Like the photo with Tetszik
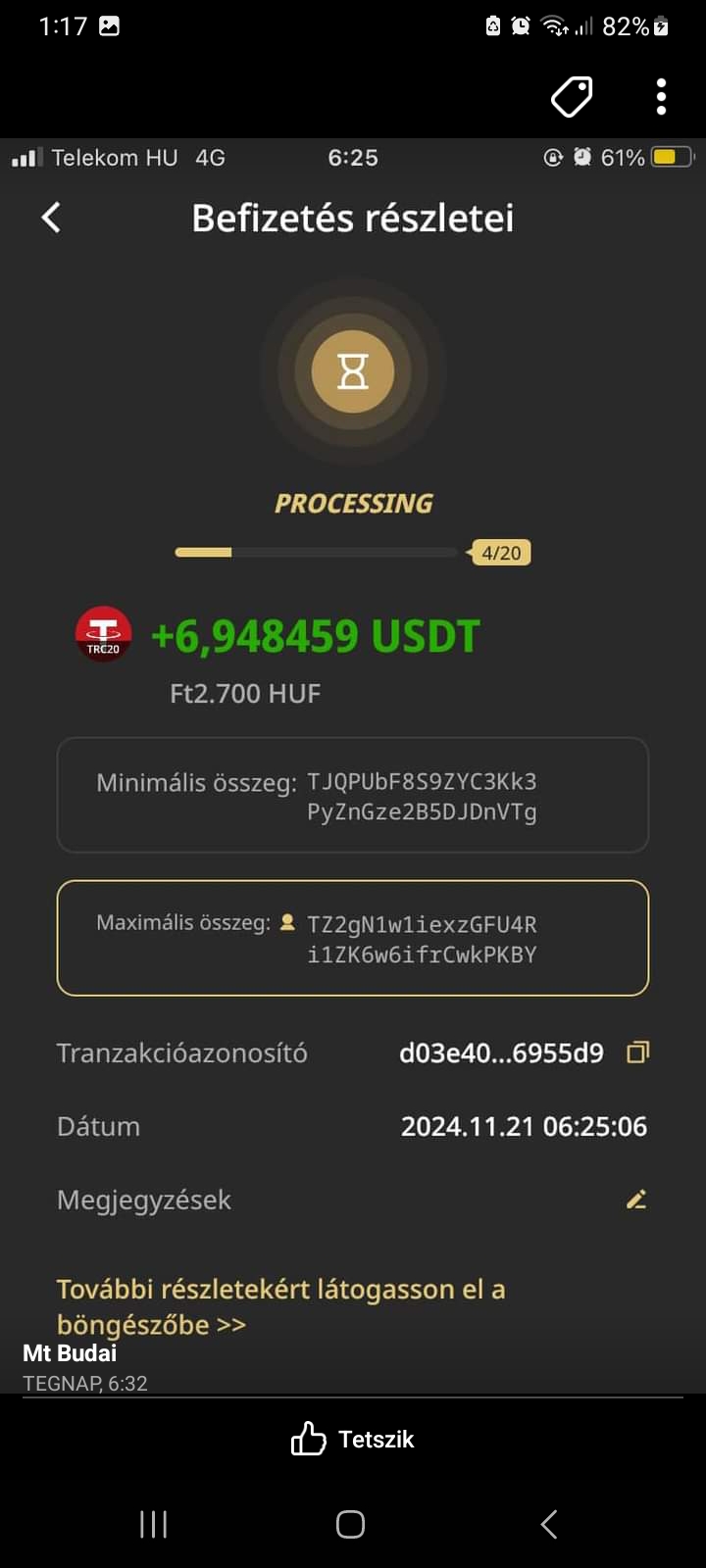This screenshot has width=706, height=1568. click(353, 1439)
